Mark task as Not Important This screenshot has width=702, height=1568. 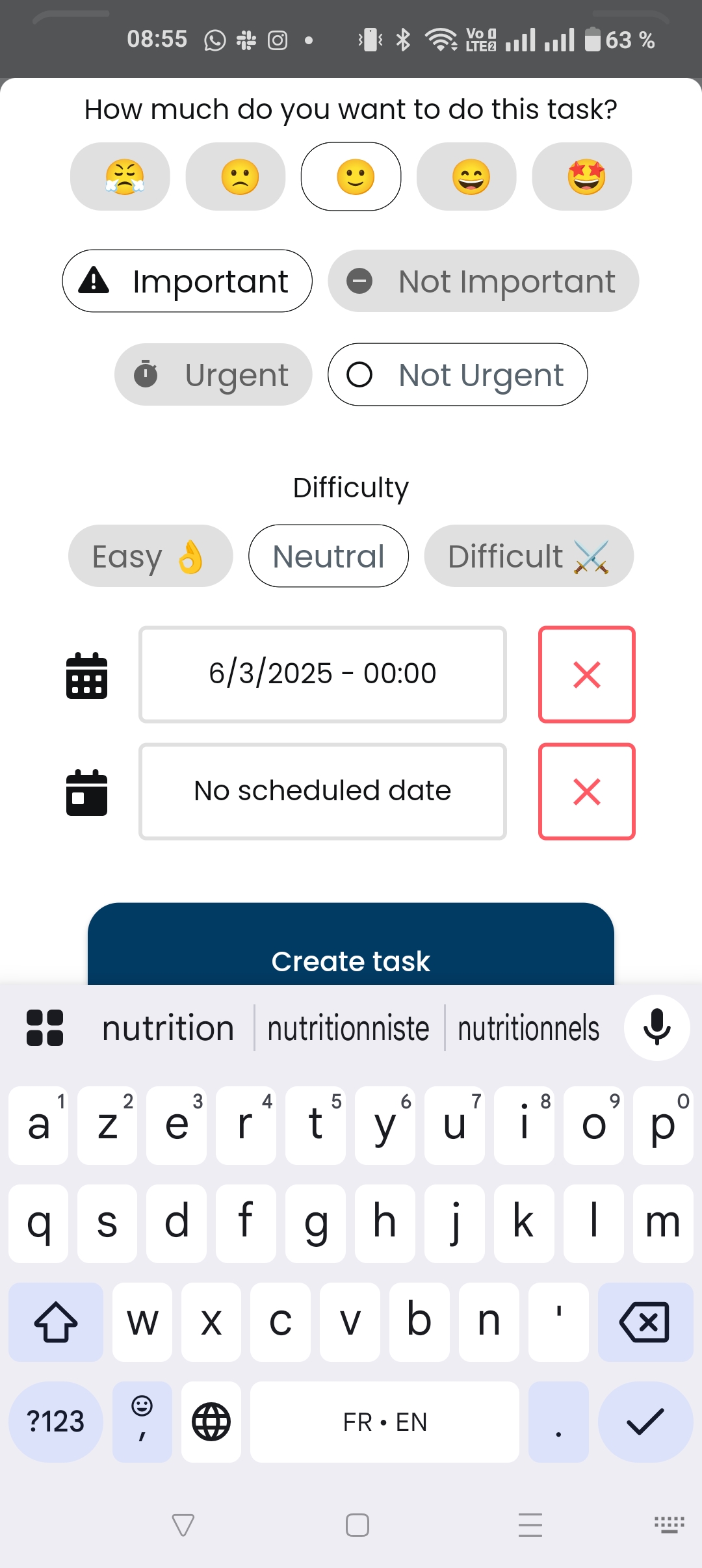tap(484, 281)
